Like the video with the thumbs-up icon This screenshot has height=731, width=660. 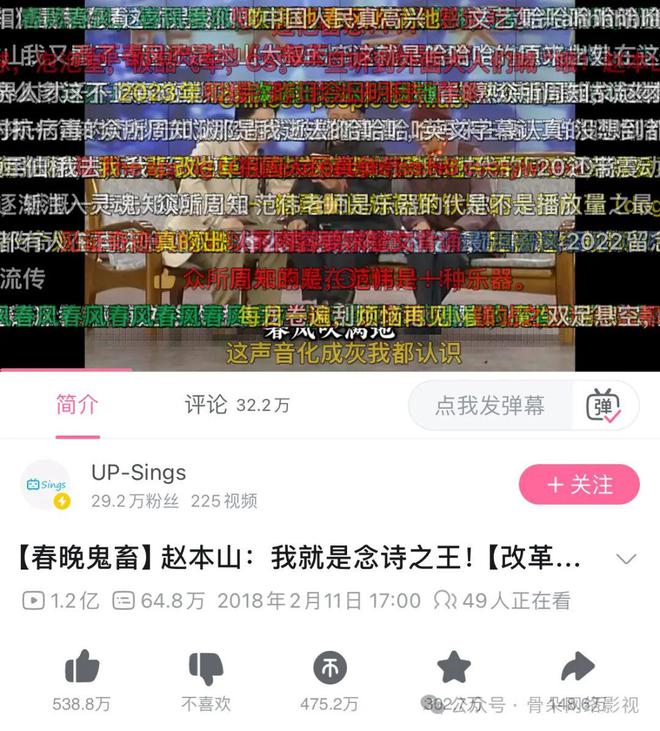coord(82,667)
